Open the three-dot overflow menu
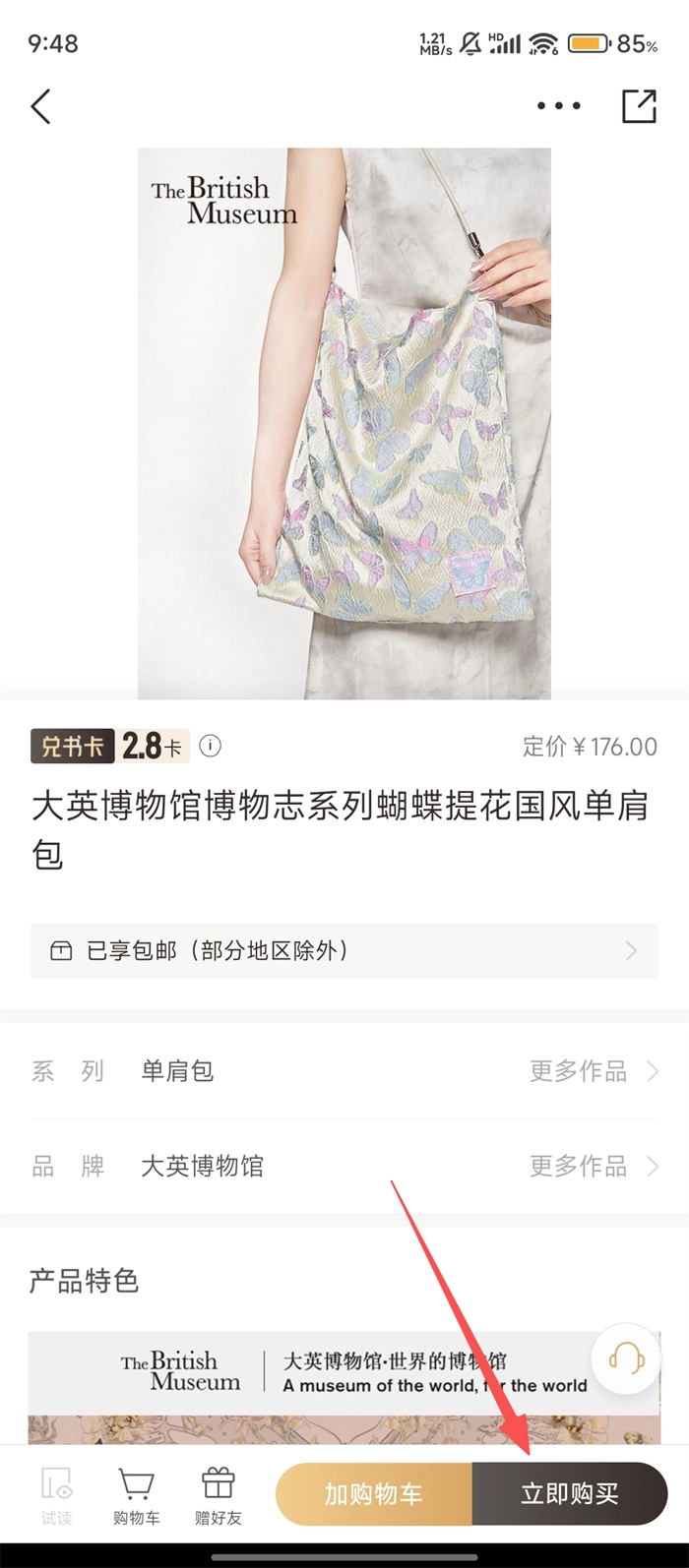This screenshot has width=689, height=1568. click(x=559, y=106)
